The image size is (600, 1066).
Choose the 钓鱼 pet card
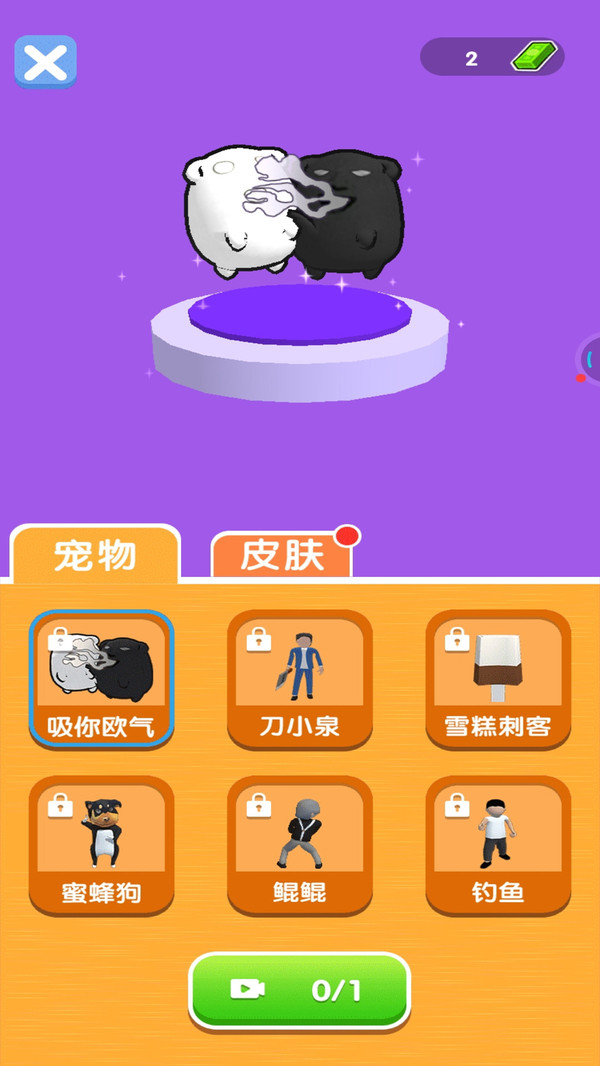(498, 845)
